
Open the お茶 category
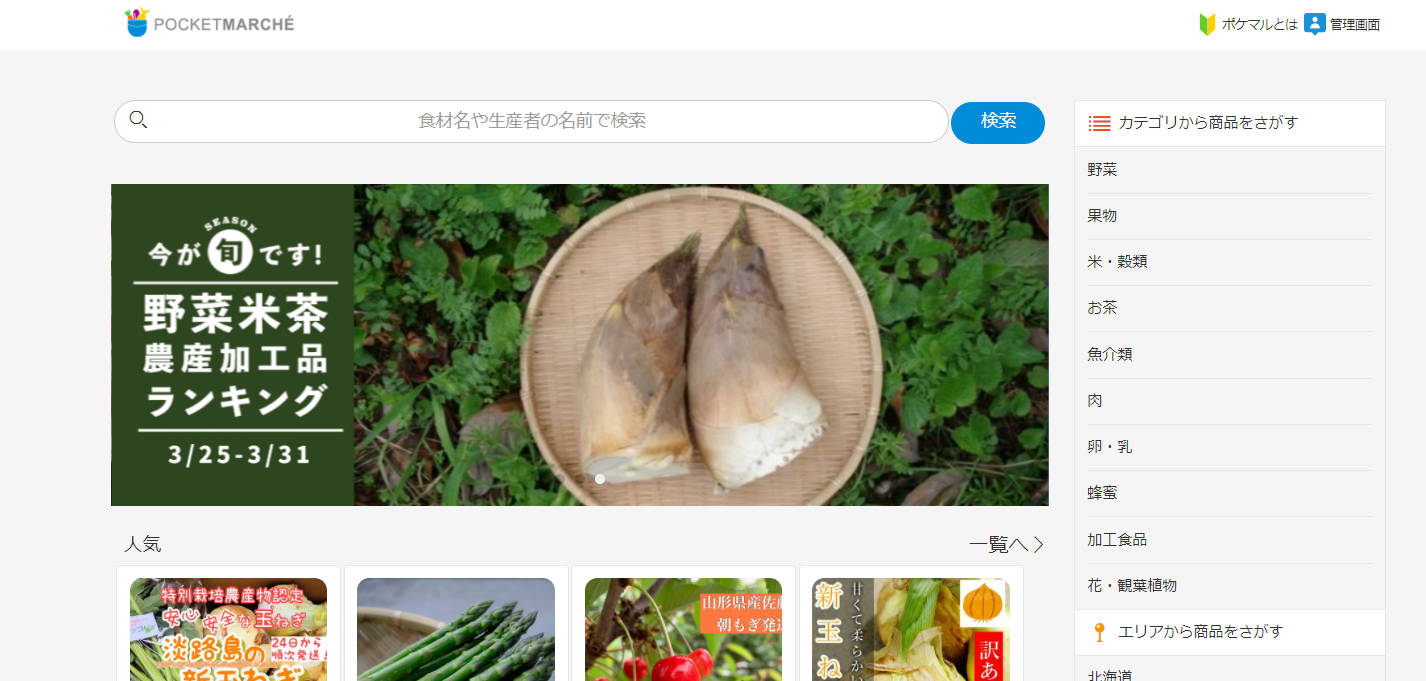pyautogui.click(x=1102, y=308)
